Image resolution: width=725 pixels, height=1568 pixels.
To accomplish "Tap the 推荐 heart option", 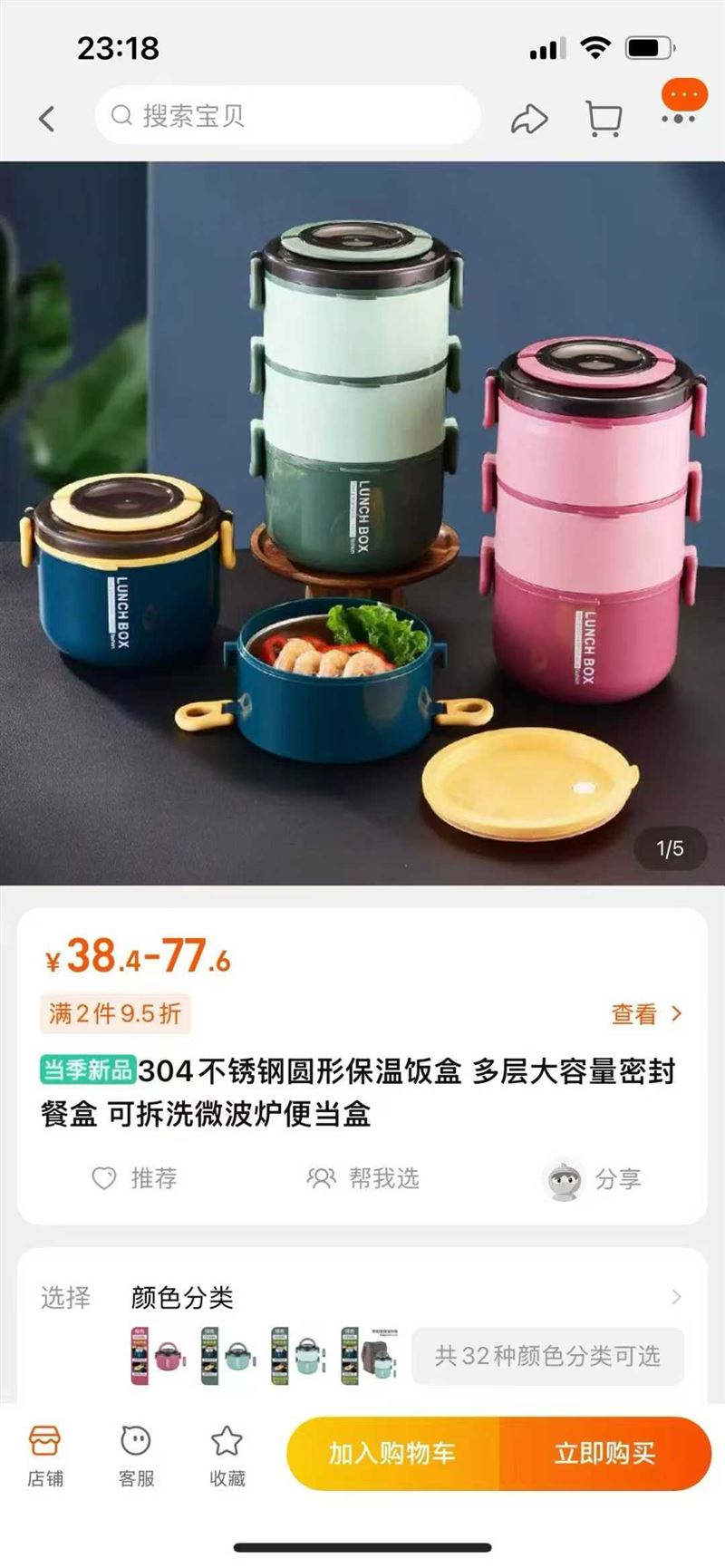I will [134, 1177].
